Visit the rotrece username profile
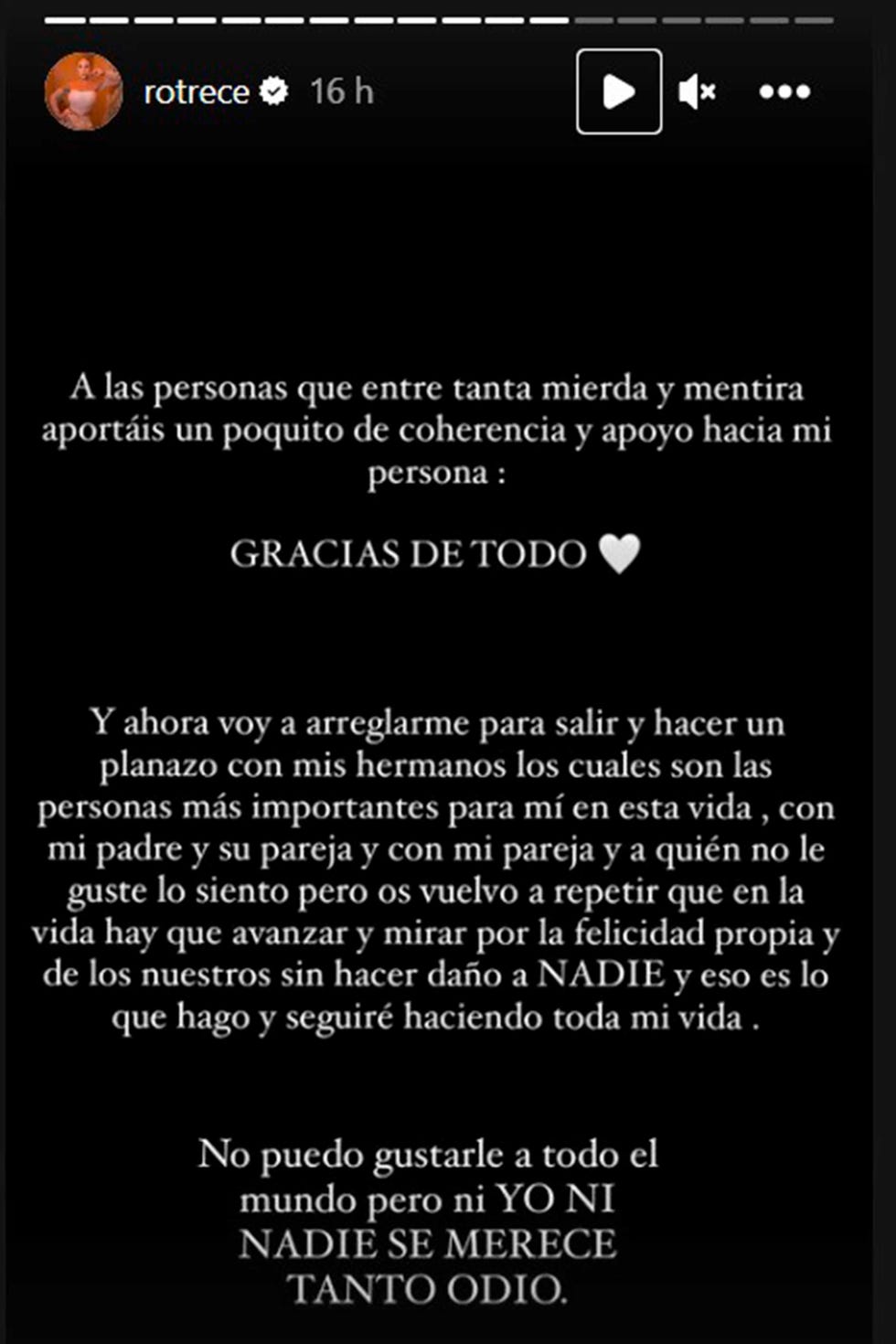 196,91
